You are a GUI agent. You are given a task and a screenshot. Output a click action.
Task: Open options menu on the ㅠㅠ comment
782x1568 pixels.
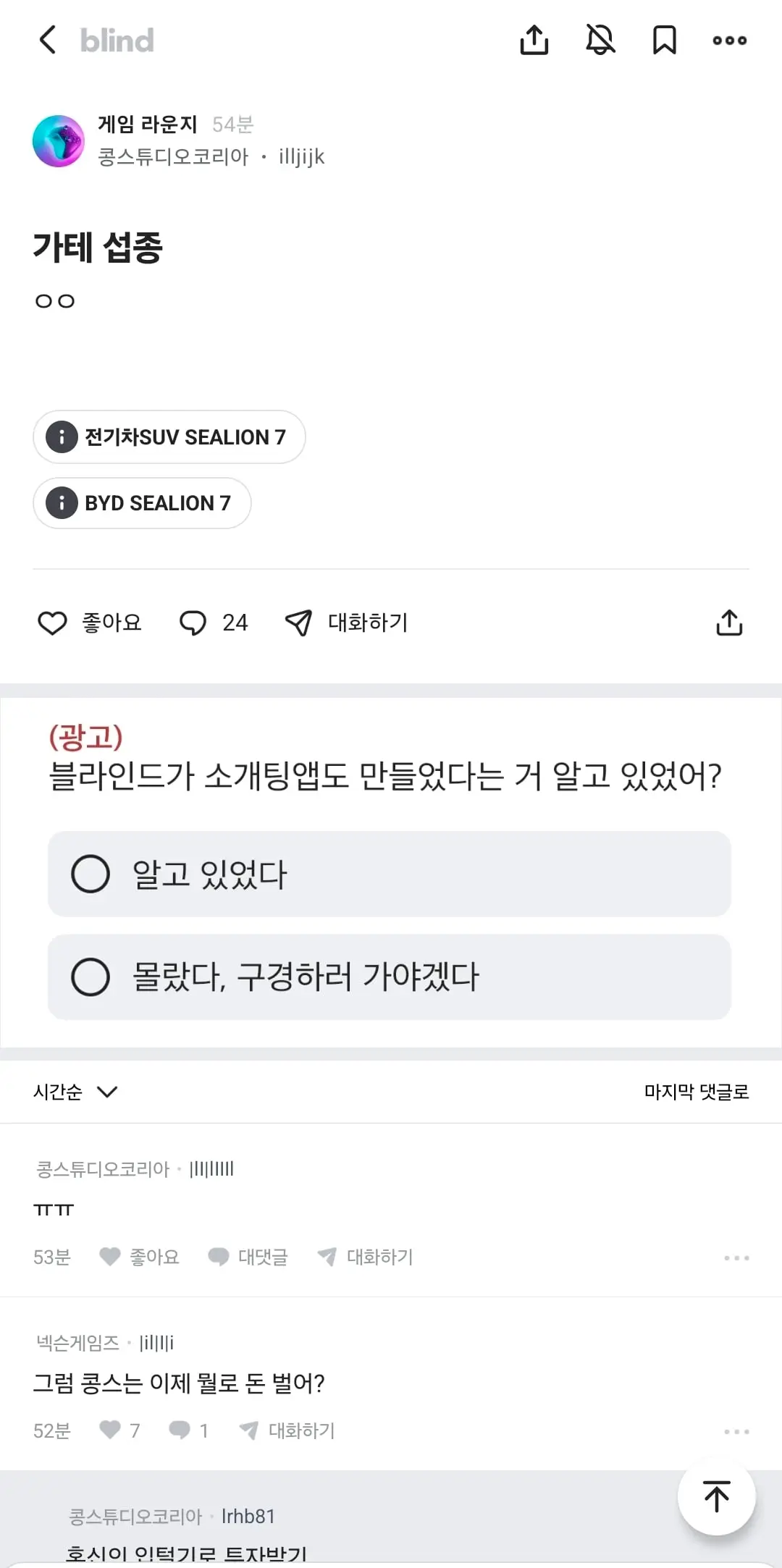[x=736, y=1257]
